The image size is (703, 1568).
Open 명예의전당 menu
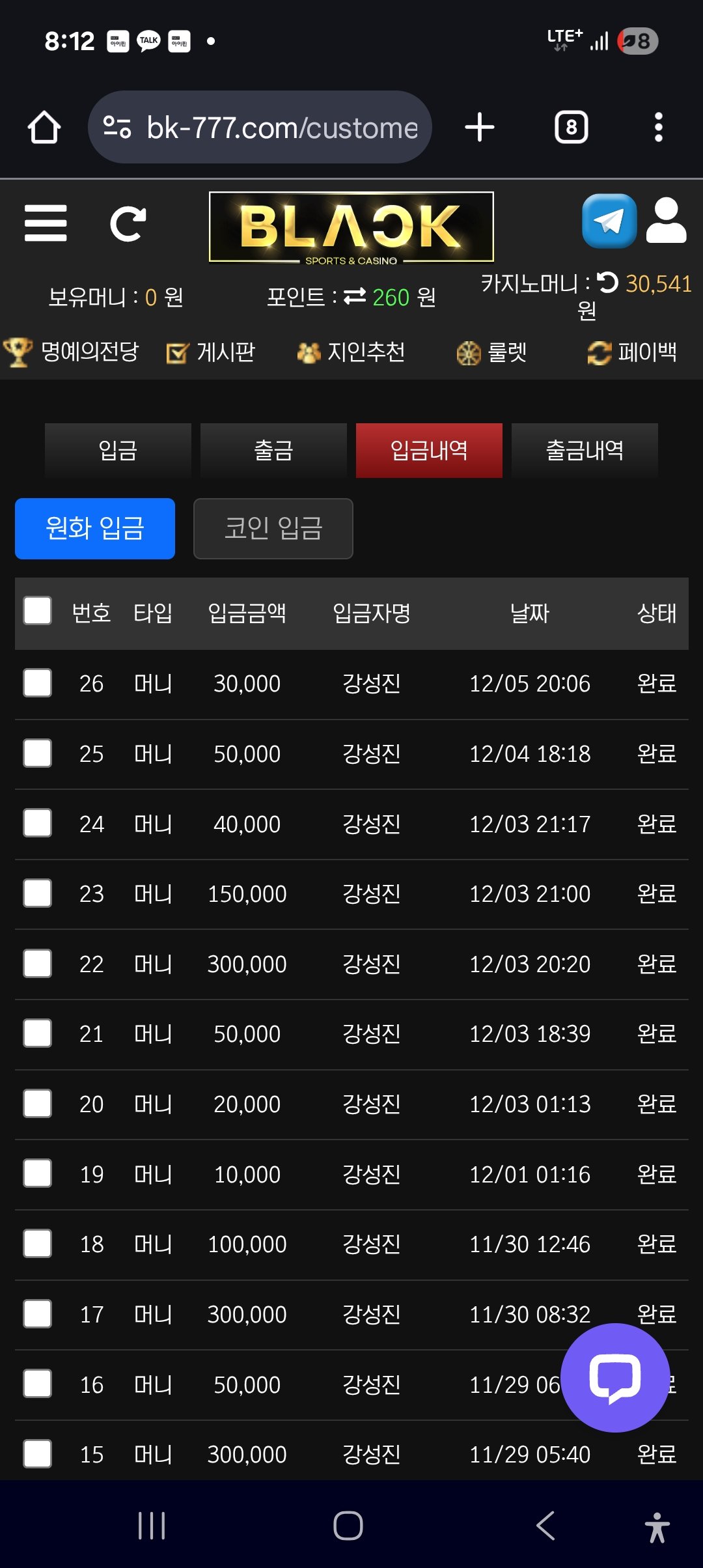click(72, 352)
